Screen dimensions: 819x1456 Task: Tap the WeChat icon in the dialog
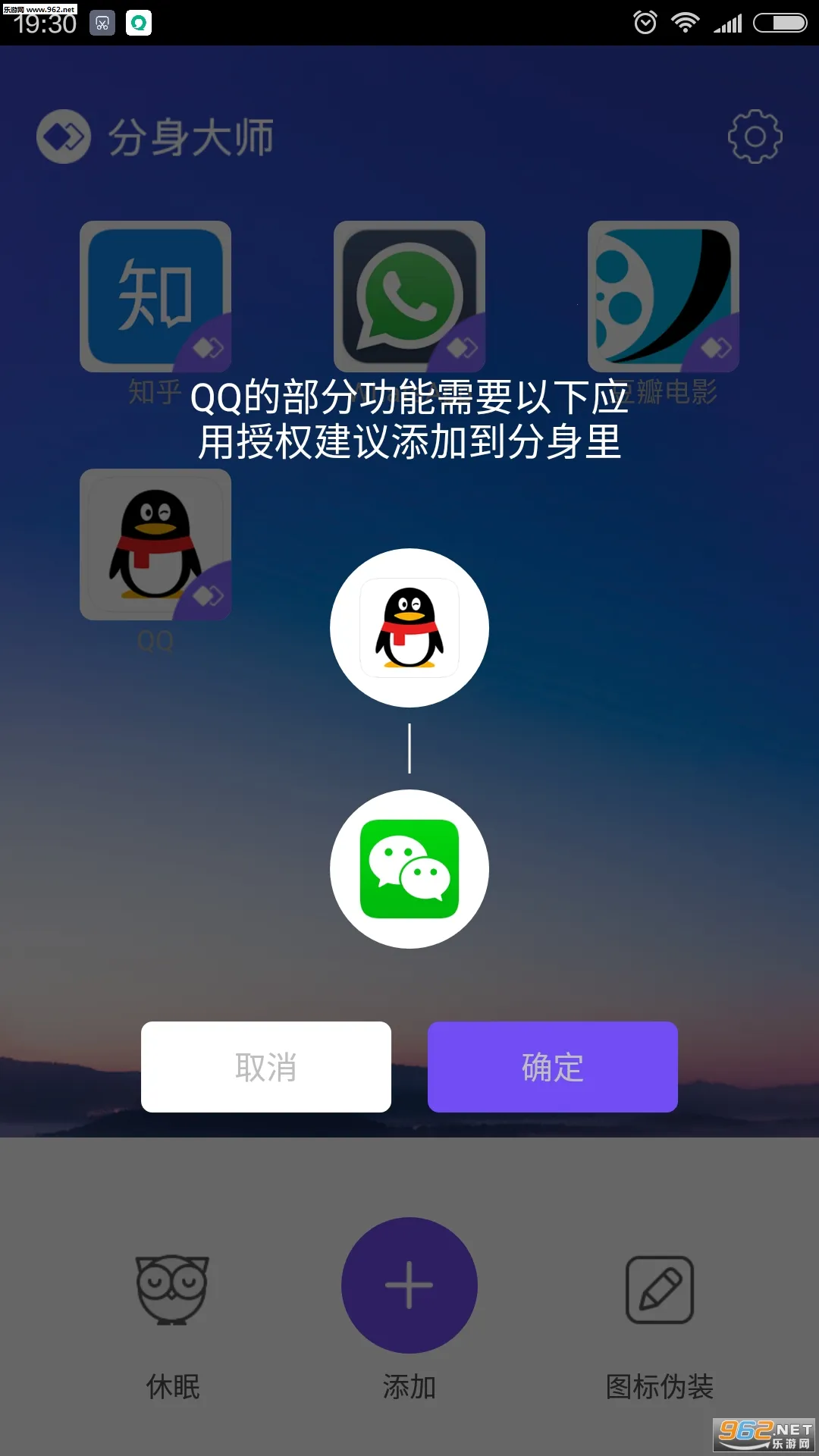(409, 869)
